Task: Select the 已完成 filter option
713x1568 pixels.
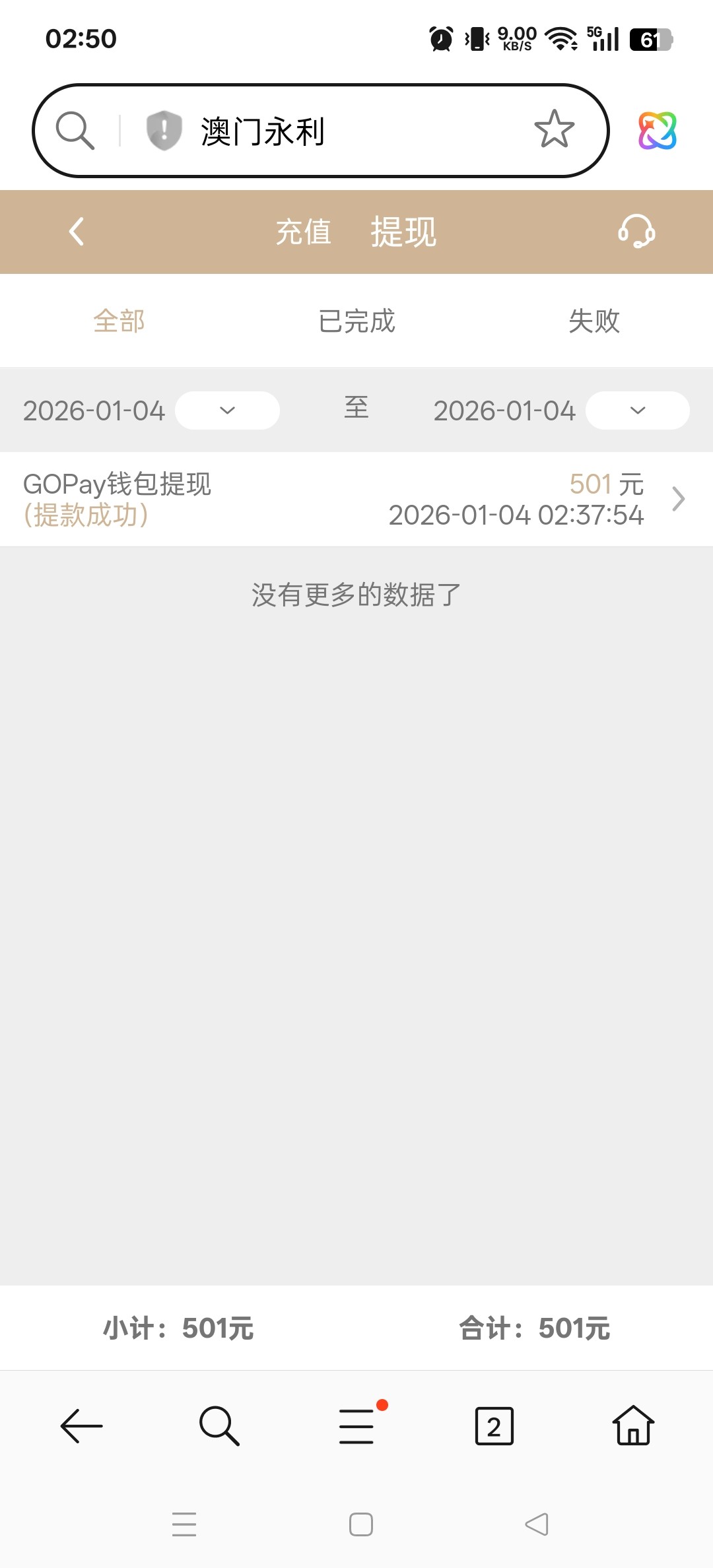Action: (x=355, y=321)
